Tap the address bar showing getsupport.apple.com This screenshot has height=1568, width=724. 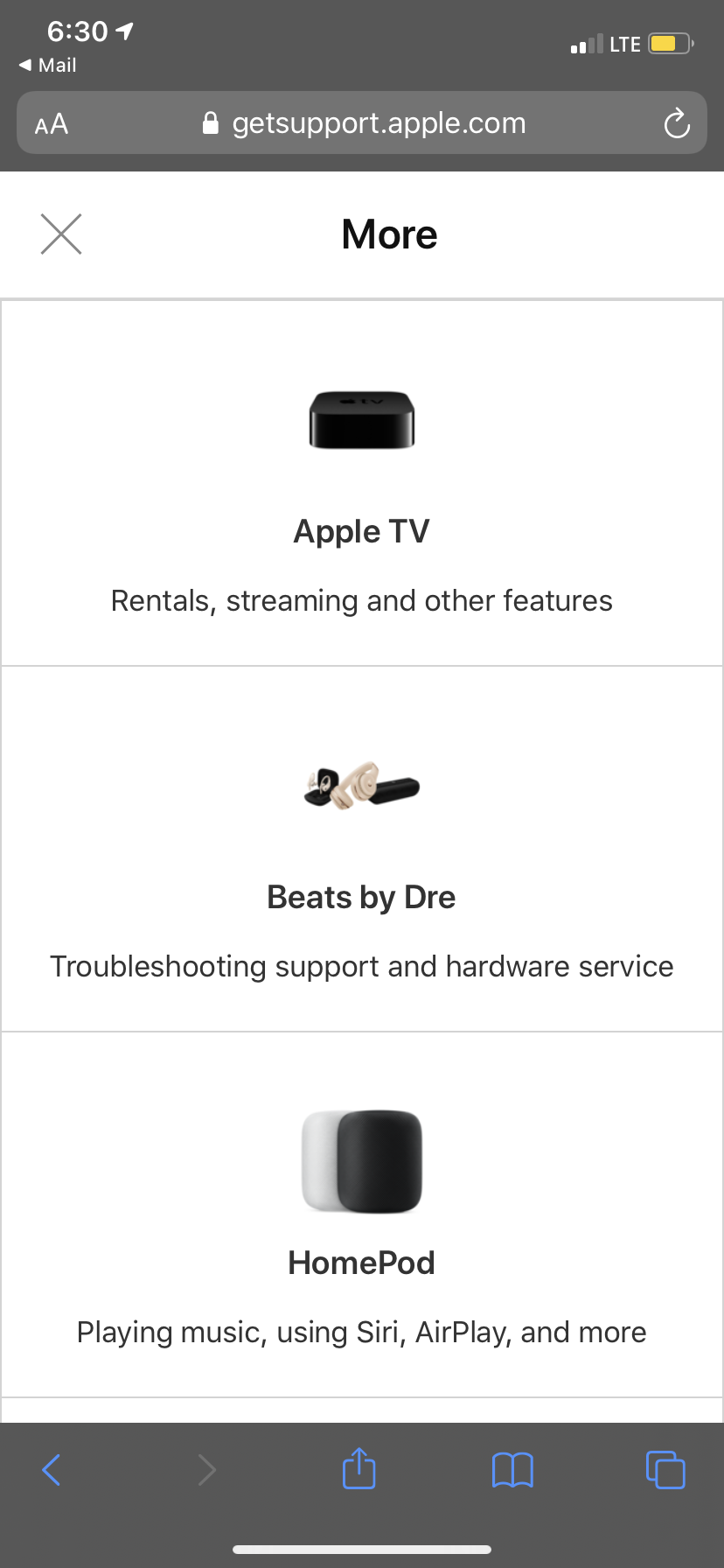(379, 123)
